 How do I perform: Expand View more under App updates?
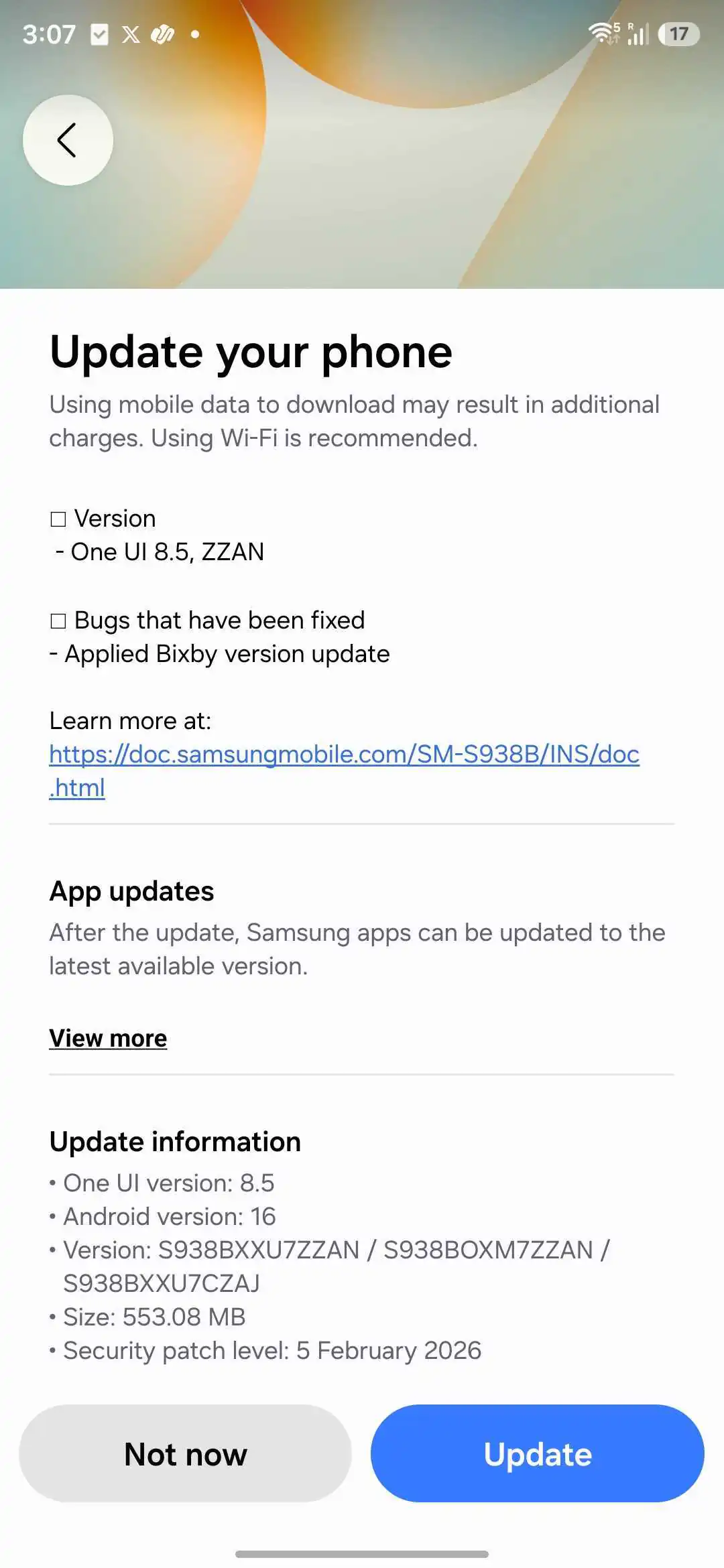click(108, 1037)
